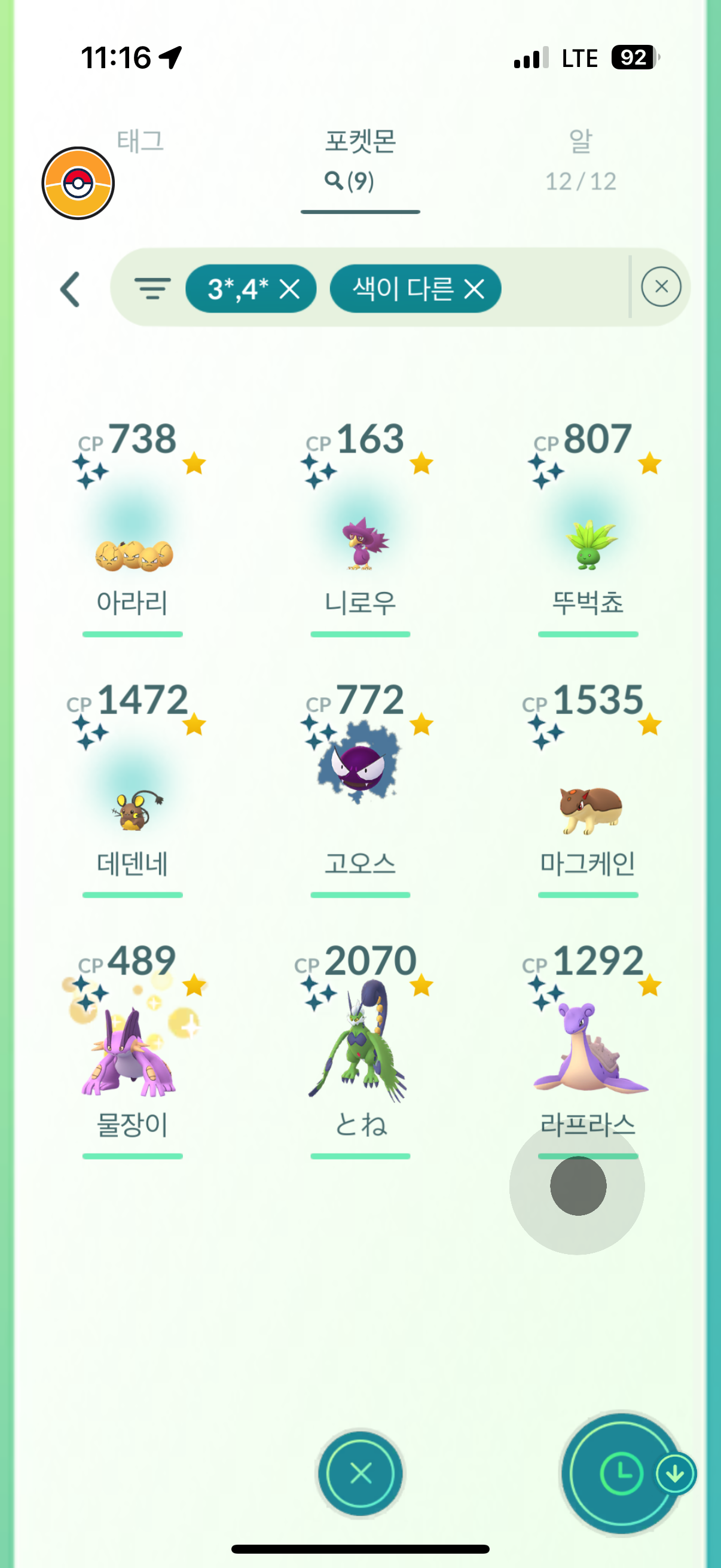Clear the whole search with the circled X

(x=661, y=286)
